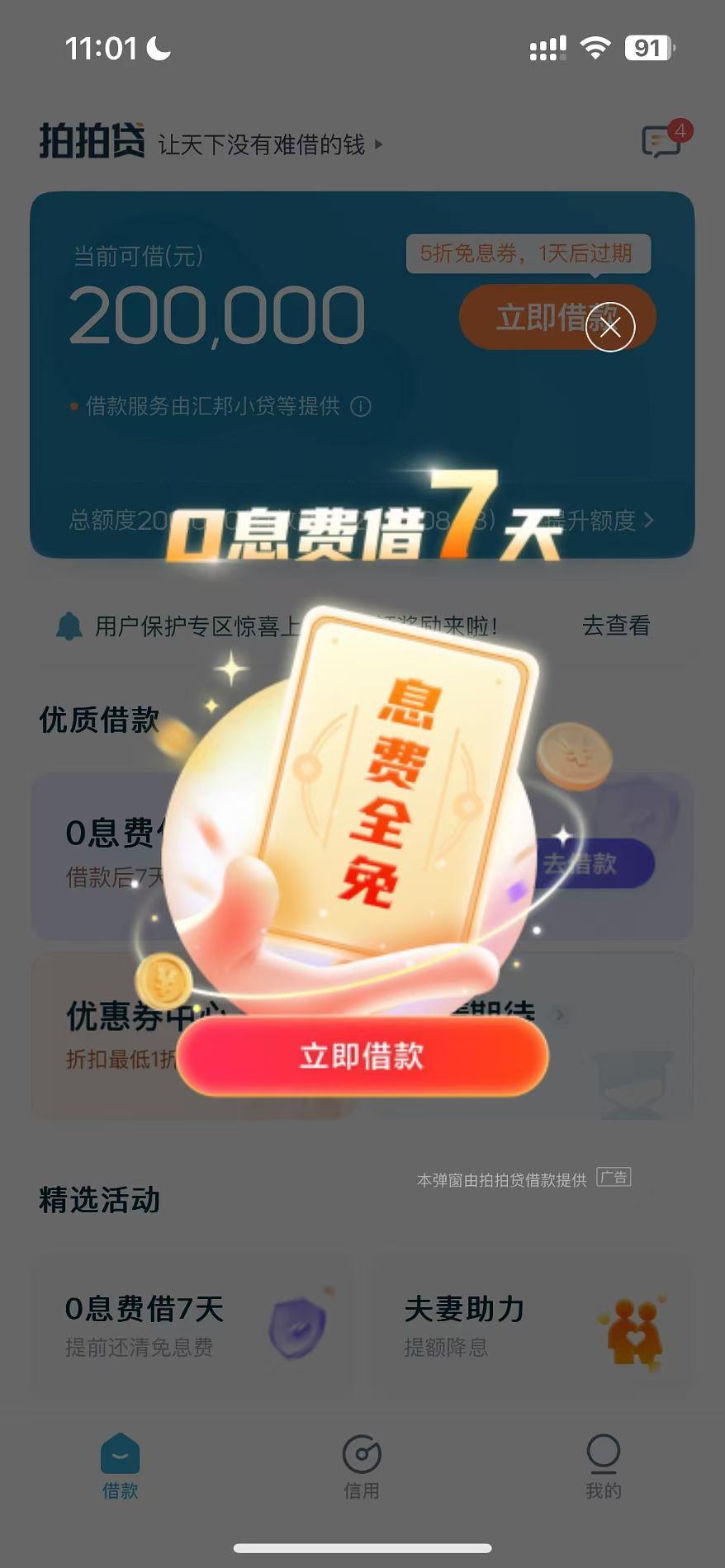This screenshot has width=725, height=1568.
Task: Open the messages icon with badge
Action: 663,142
